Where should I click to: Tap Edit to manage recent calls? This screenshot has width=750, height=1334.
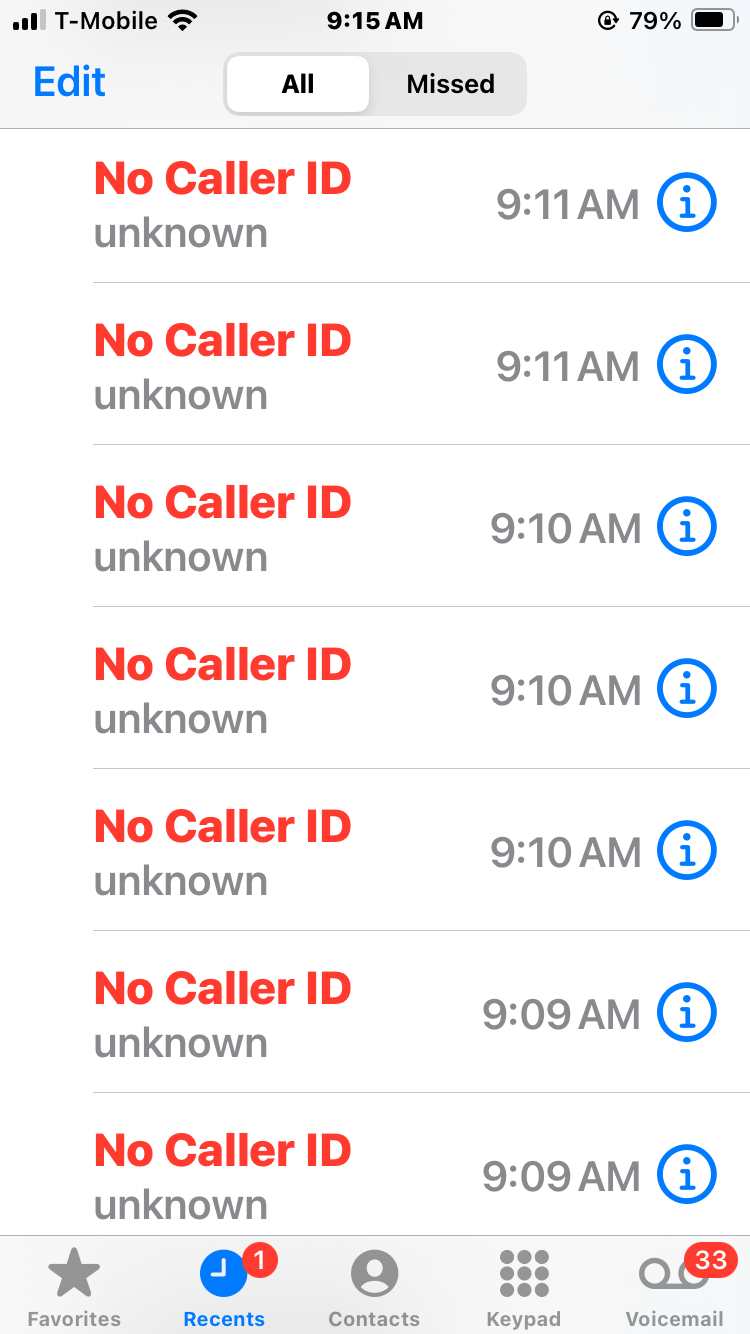[x=69, y=82]
